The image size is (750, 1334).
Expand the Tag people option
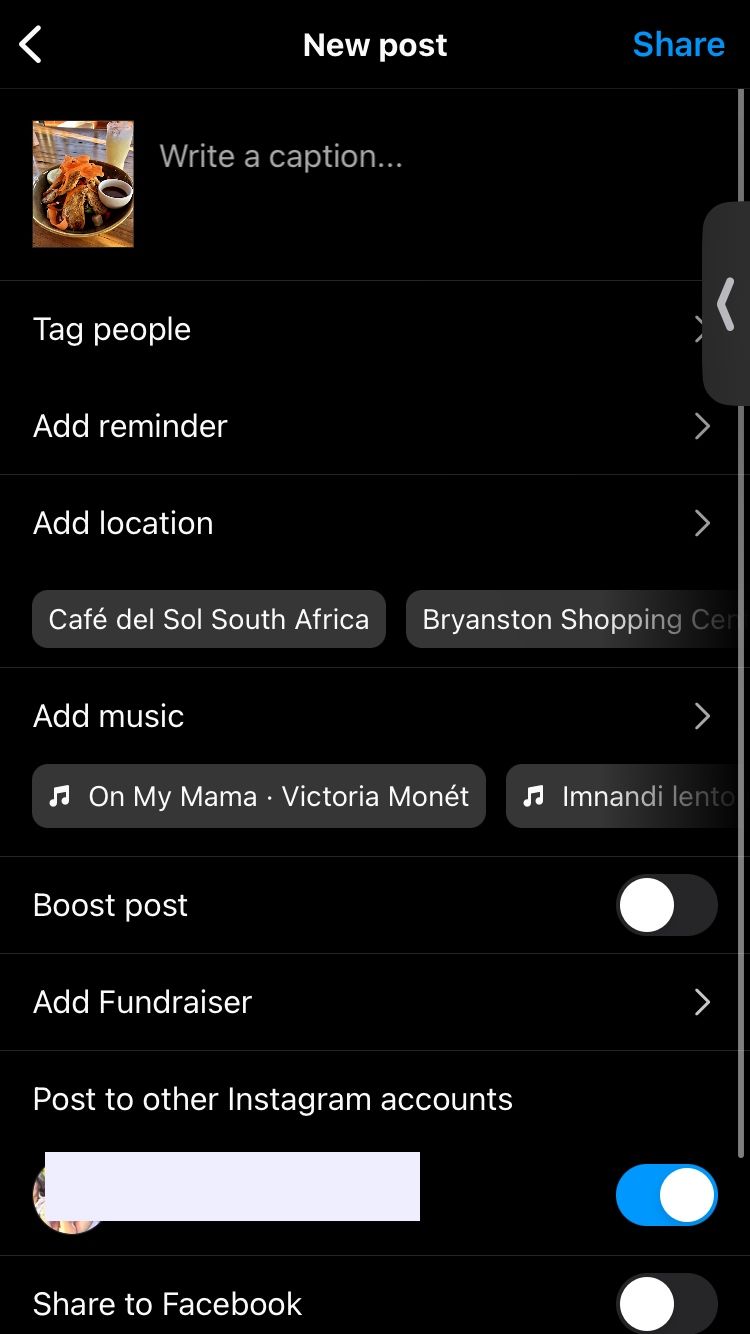point(375,328)
